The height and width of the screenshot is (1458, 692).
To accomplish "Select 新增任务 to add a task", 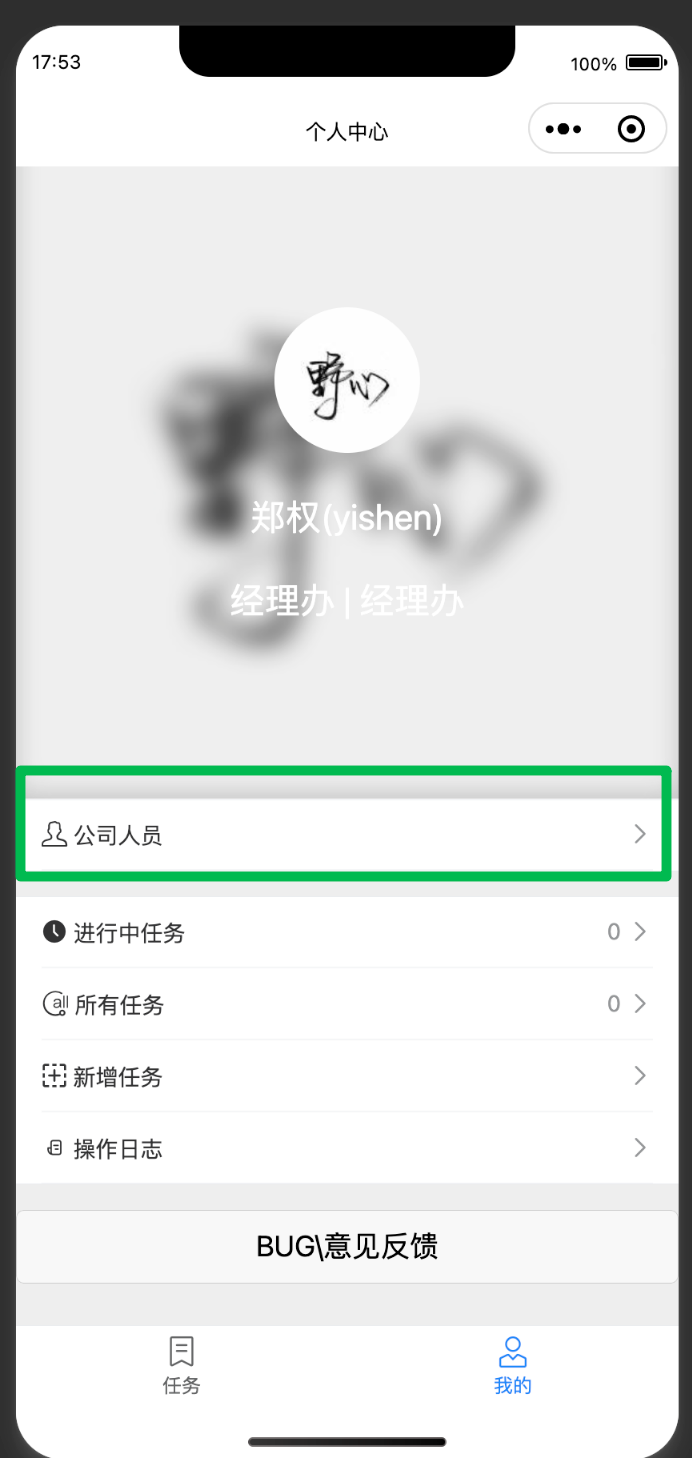I will tap(346, 1076).
